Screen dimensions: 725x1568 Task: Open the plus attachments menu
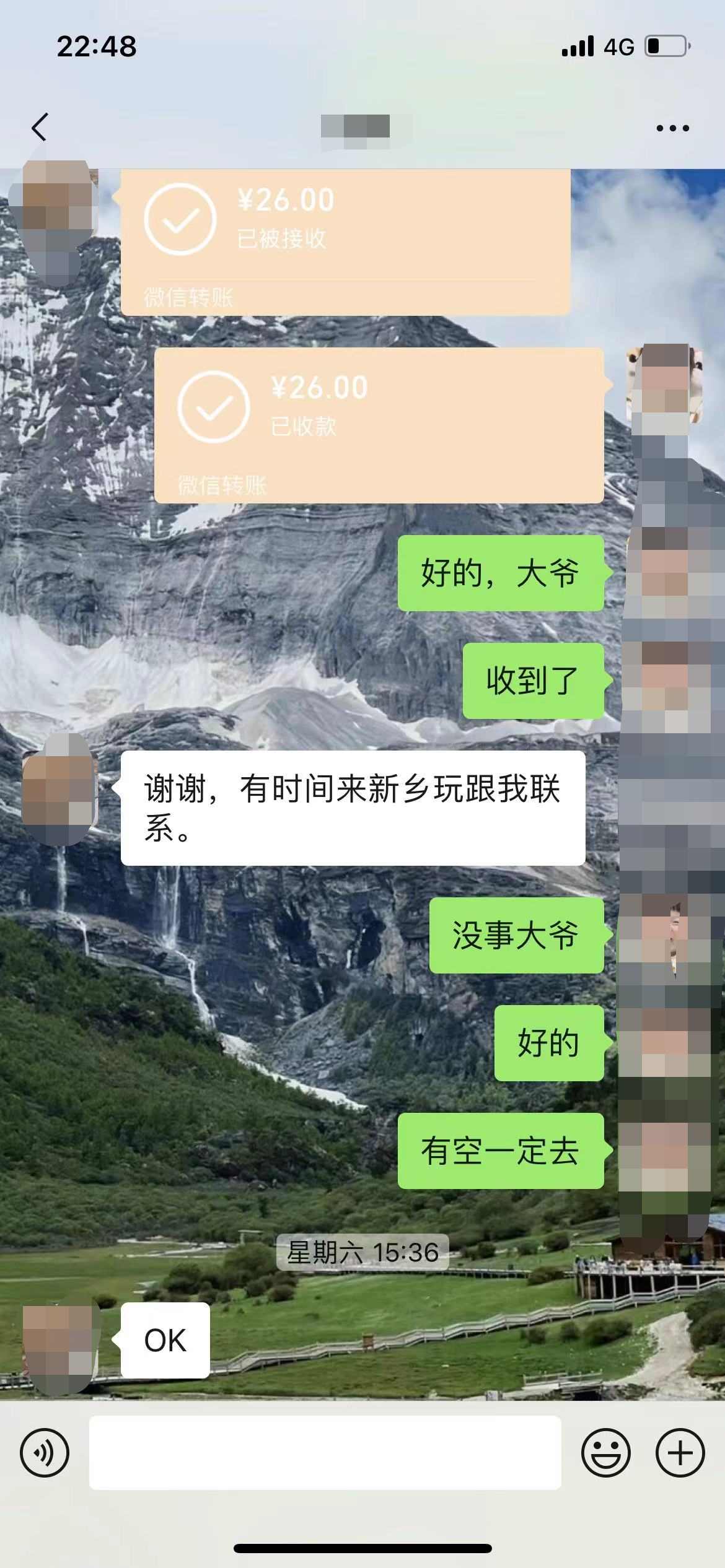pos(680,1452)
